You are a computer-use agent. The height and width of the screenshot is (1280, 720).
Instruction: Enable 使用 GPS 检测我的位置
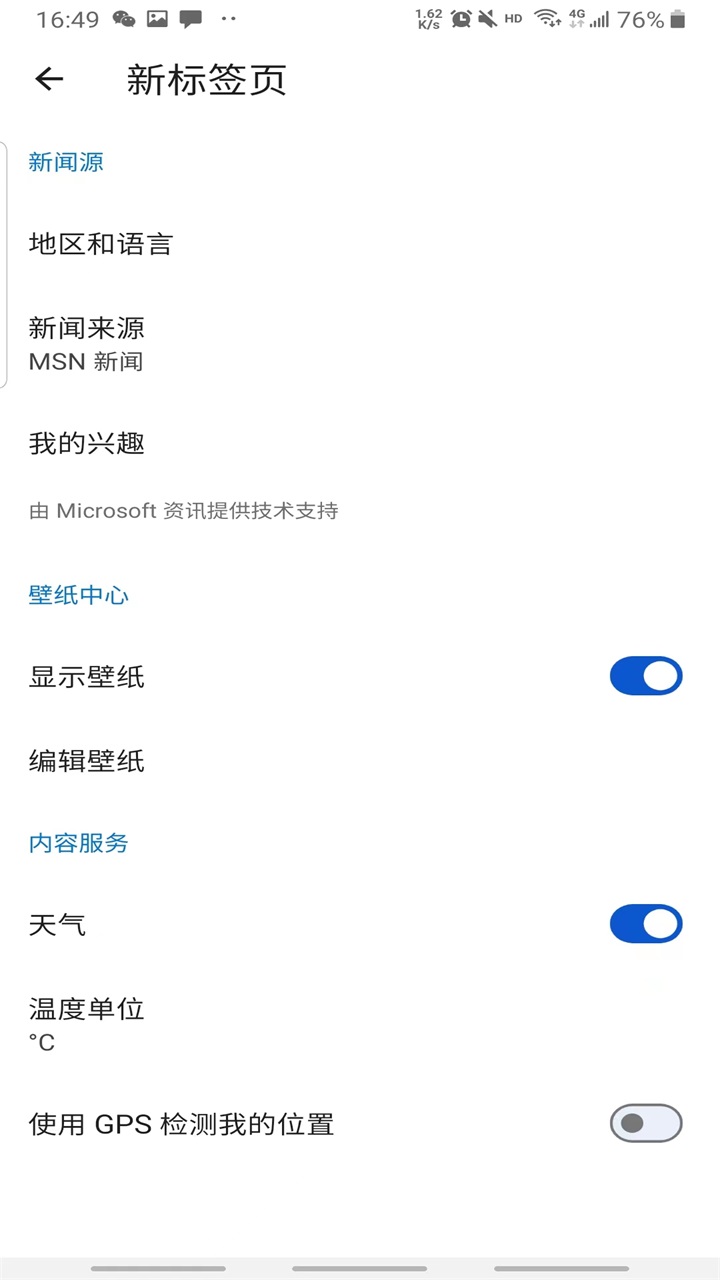point(646,1123)
